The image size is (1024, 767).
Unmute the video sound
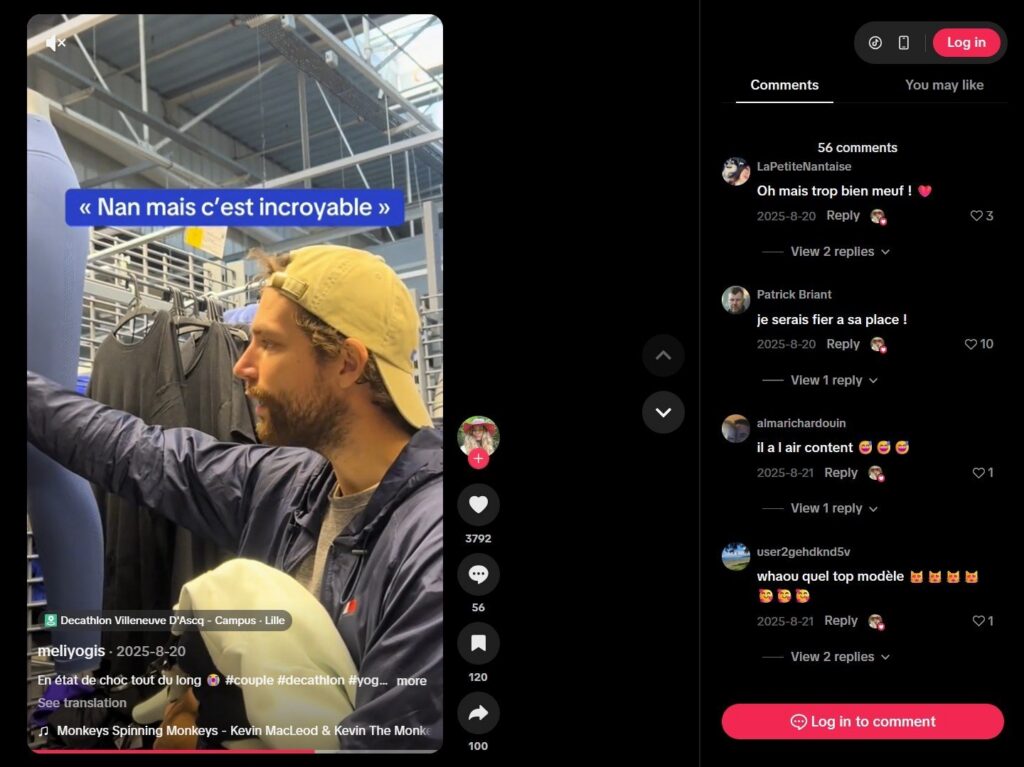56,43
